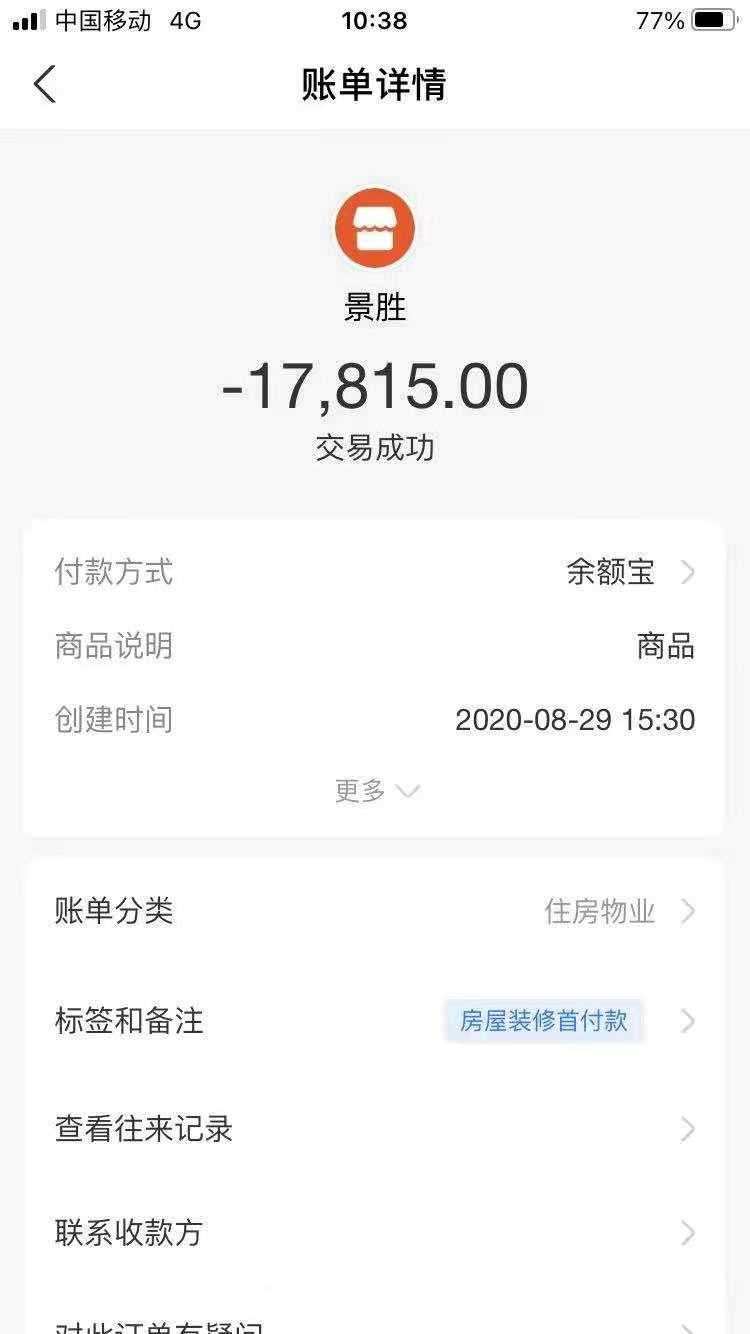Viewport: 750px width, 1334px height.
Task: Change the 账单分类 category
Action: [x=374, y=911]
